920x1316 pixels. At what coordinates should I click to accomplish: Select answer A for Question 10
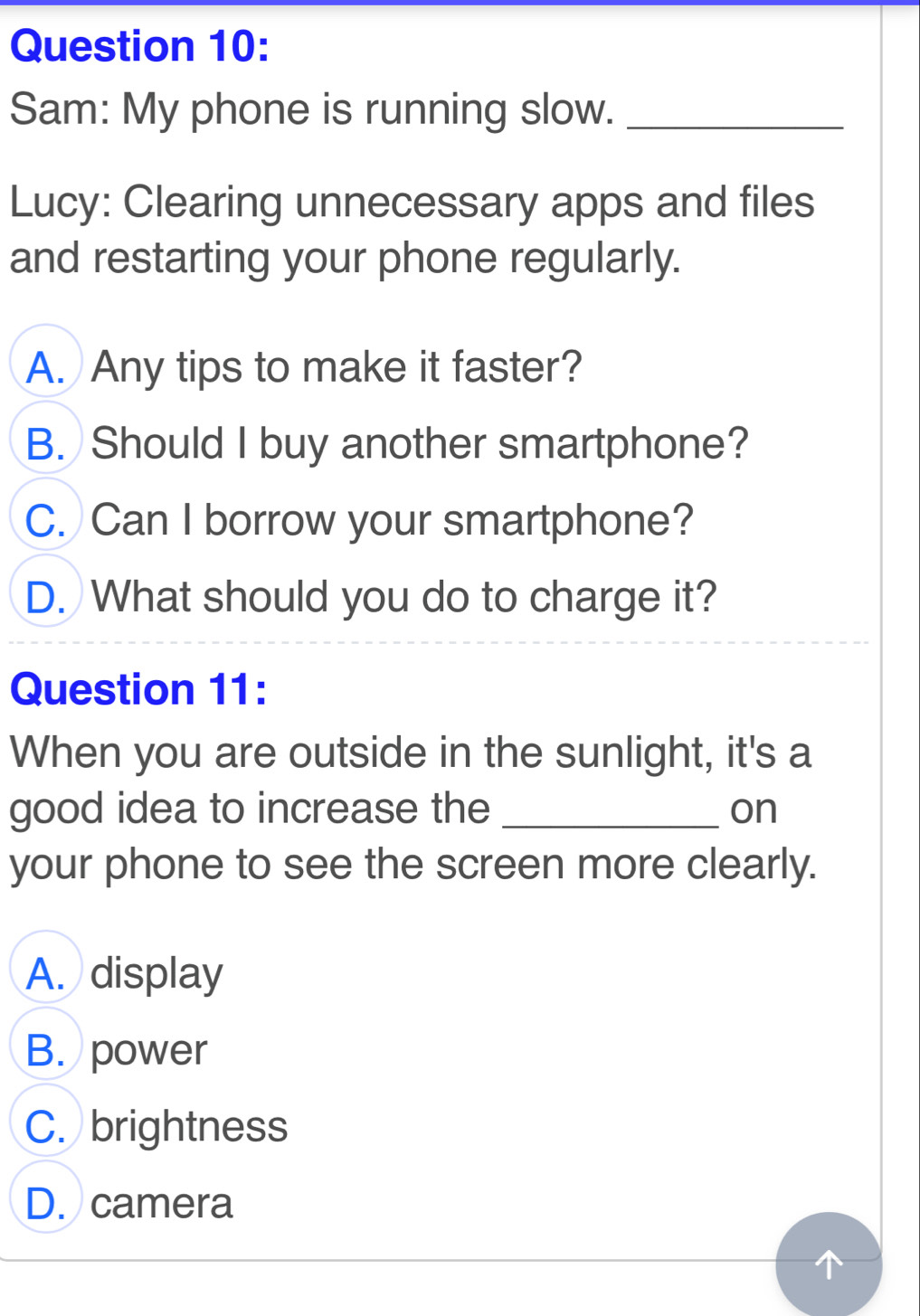(x=46, y=367)
